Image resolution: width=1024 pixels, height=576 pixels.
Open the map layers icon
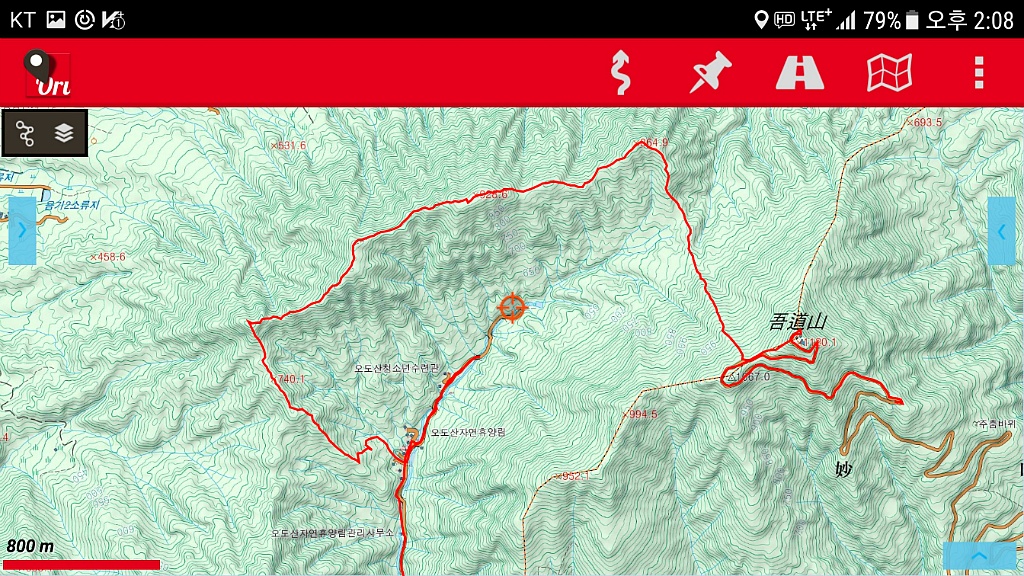64,134
